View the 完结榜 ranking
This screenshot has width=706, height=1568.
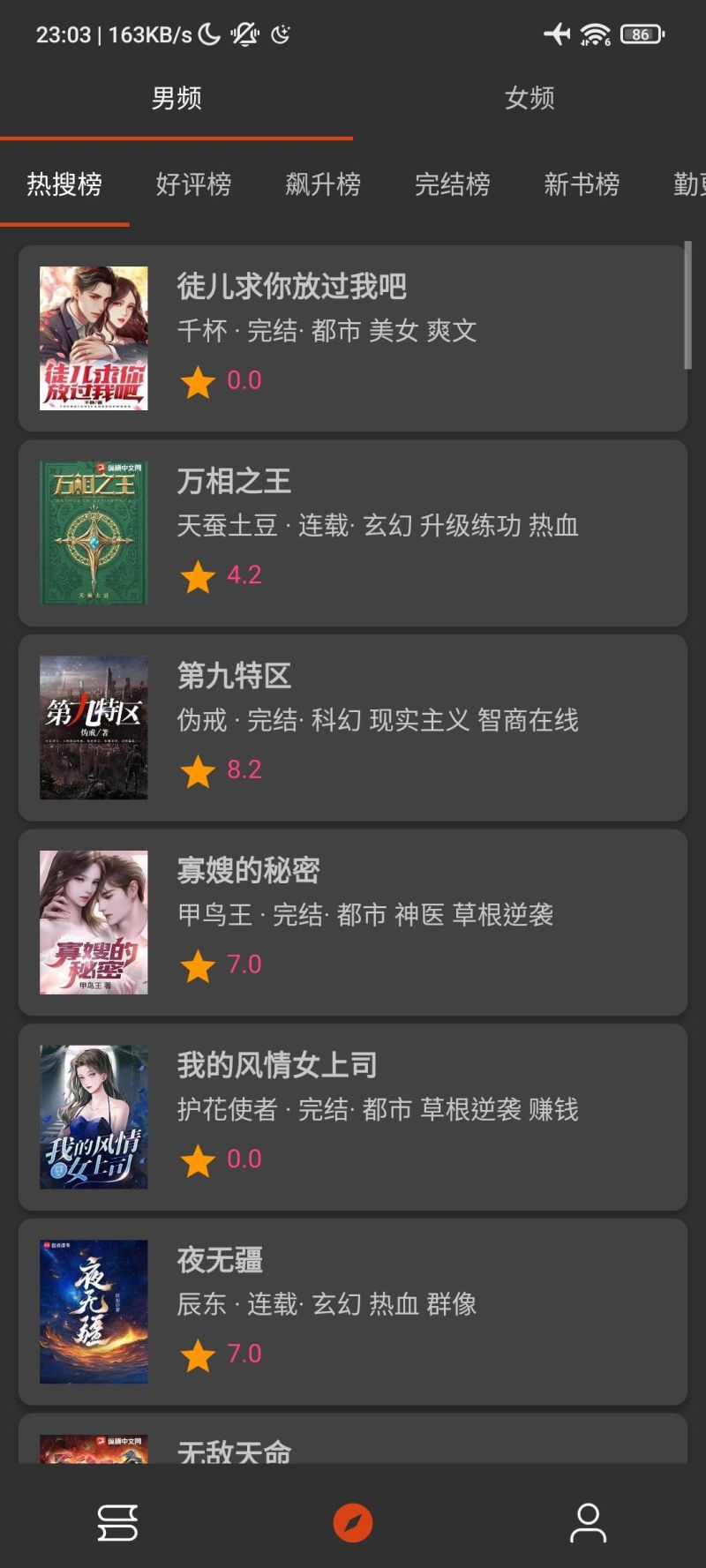pyautogui.click(x=452, y=184)
